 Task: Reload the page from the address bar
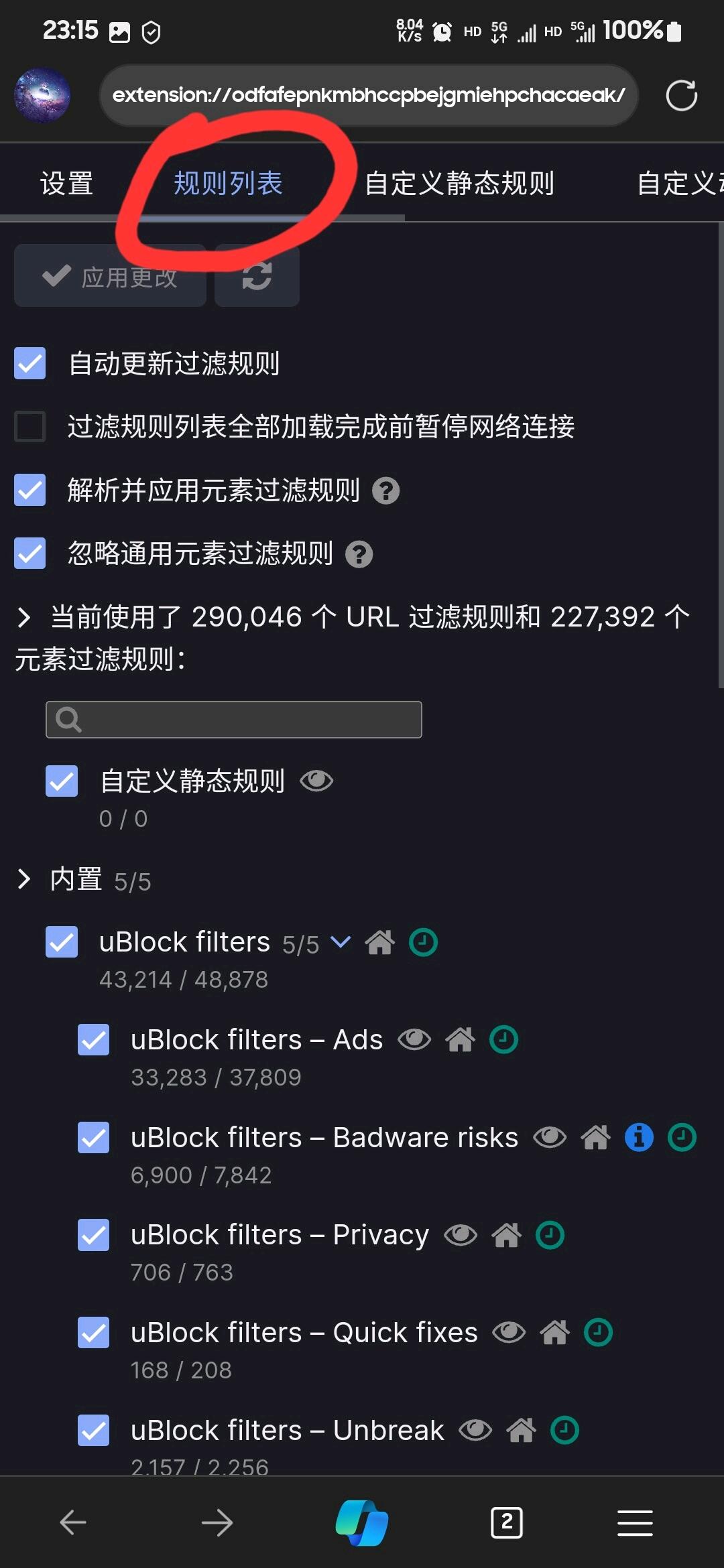point(681,95)
